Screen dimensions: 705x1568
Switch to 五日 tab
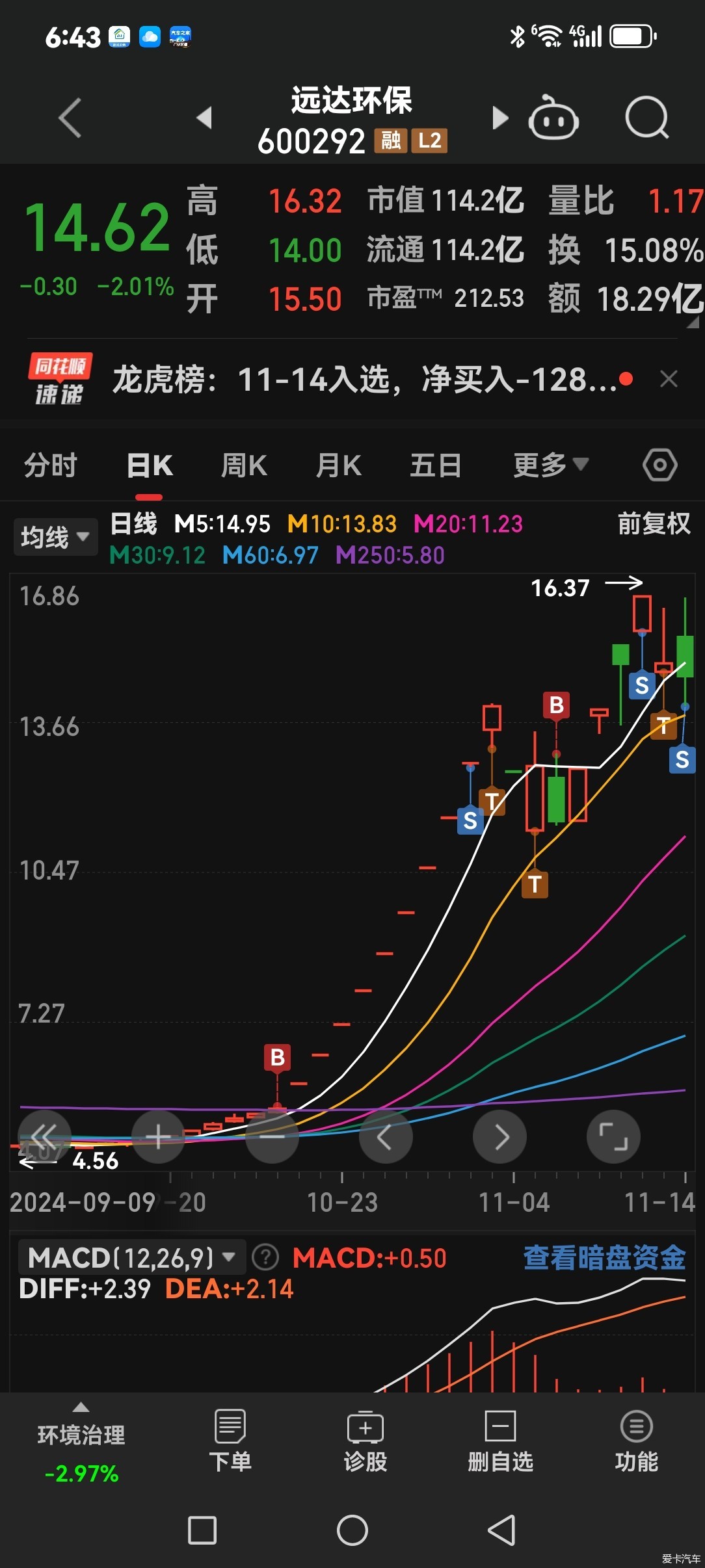pyautogui.click(x=435, y=465)
